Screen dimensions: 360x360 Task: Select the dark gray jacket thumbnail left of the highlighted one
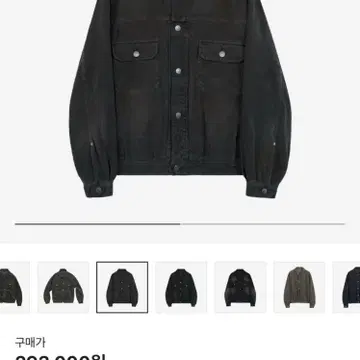[63, 287]
